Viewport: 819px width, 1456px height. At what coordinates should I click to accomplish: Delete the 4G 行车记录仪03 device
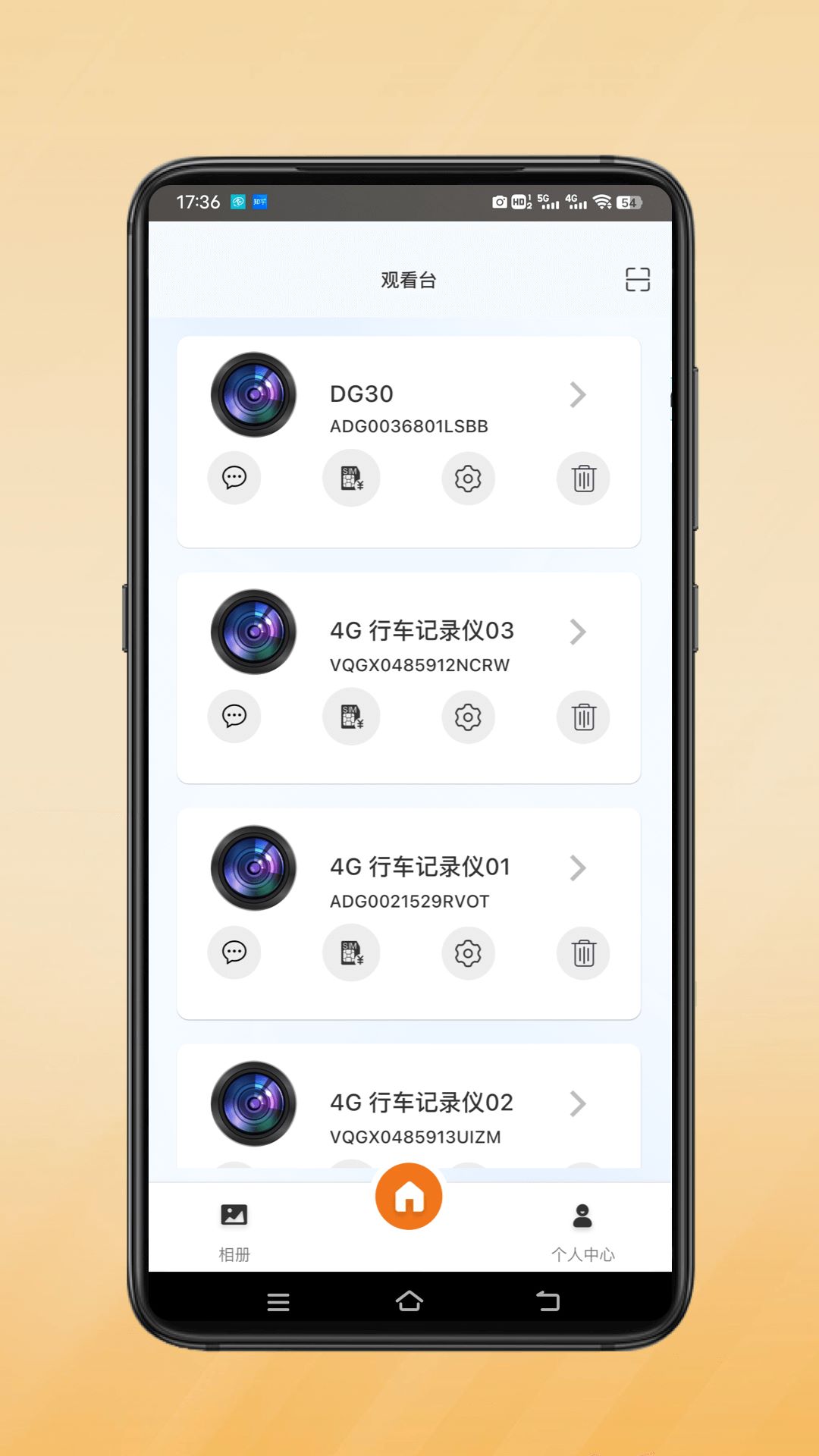pyautogui.click(x=583, y=717)
